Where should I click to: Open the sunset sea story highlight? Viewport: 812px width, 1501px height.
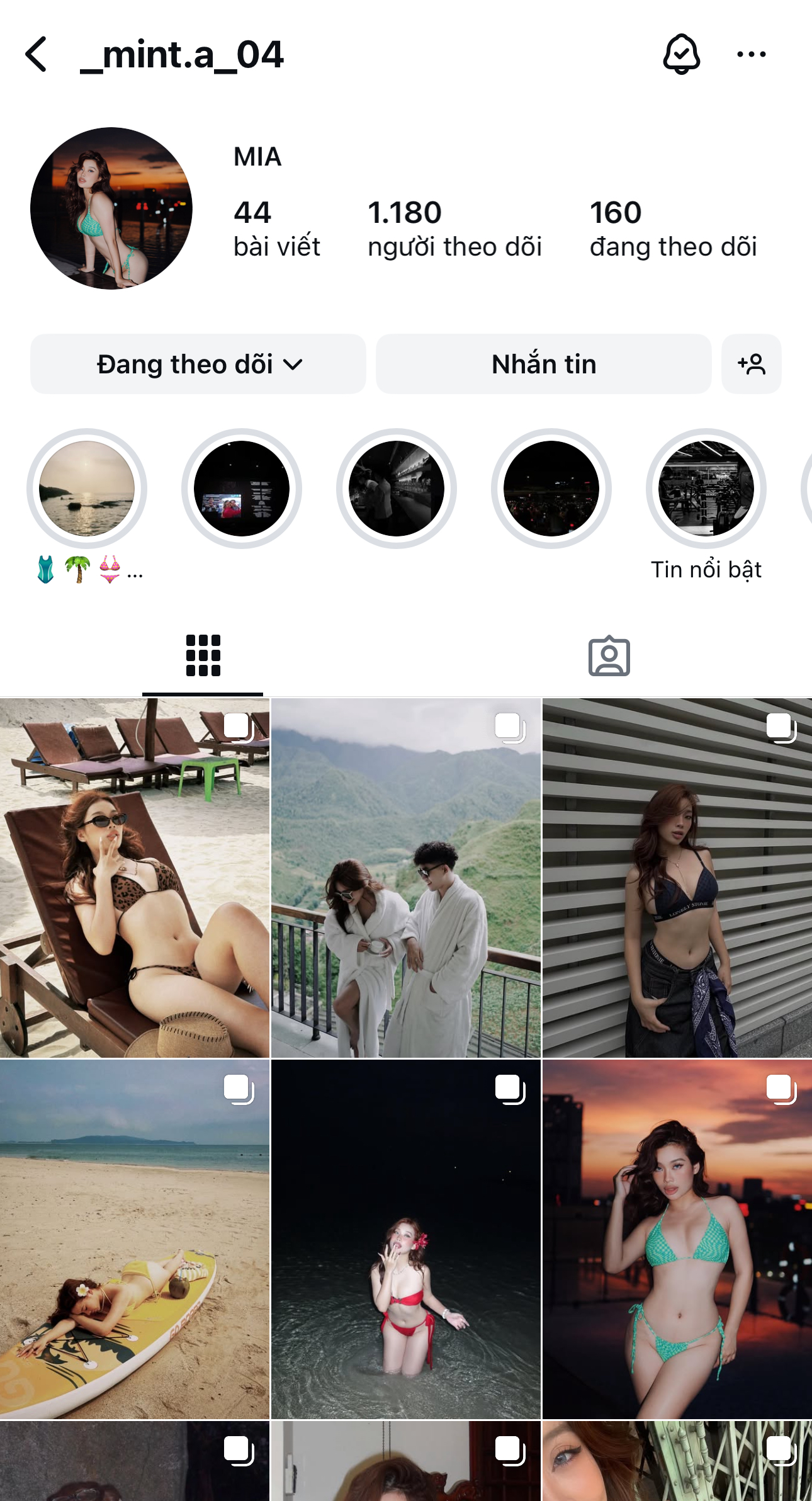click(87, 489)
